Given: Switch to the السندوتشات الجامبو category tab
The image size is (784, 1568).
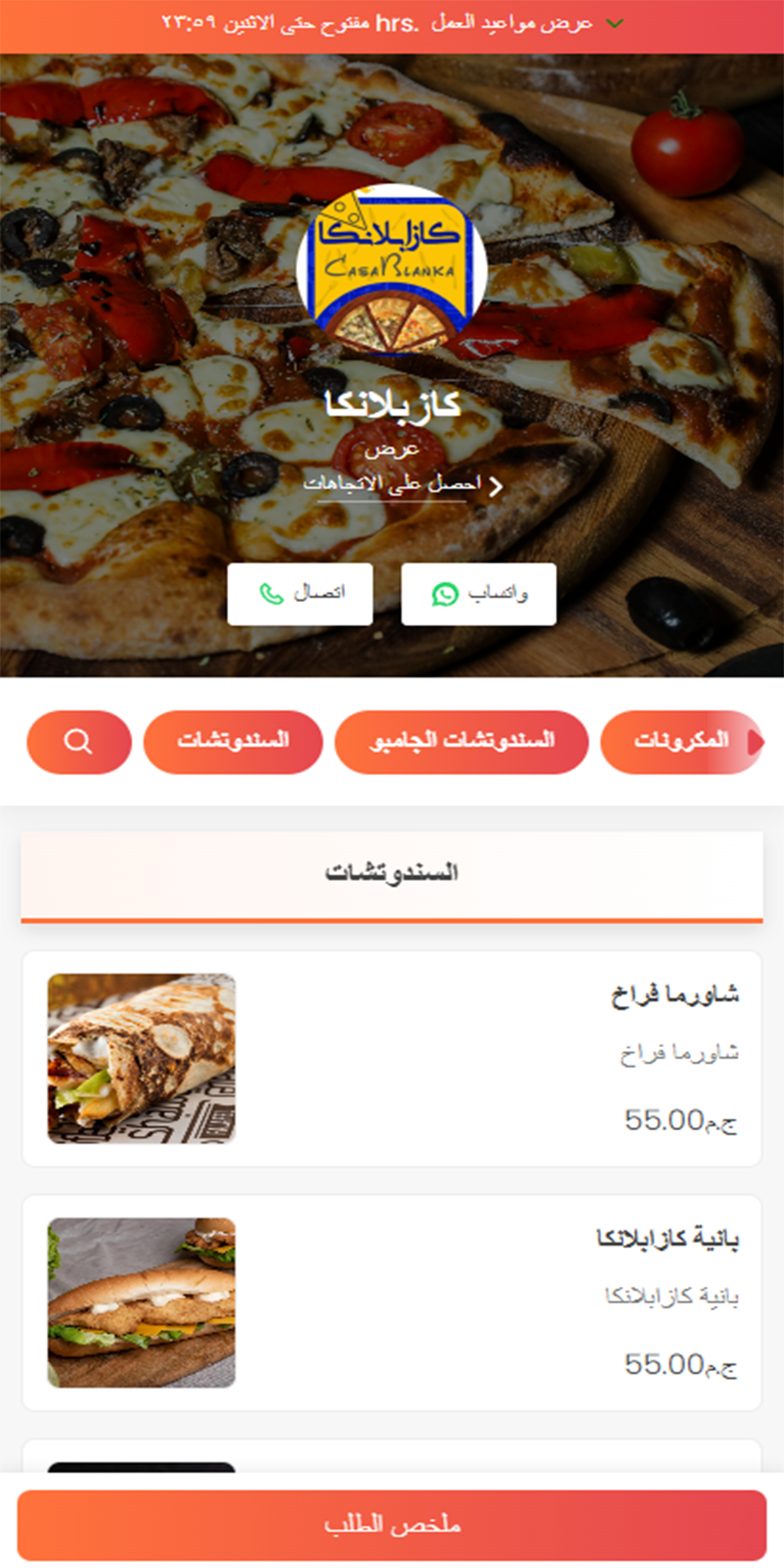Looking at the screenshot, I should coord(463,741).
